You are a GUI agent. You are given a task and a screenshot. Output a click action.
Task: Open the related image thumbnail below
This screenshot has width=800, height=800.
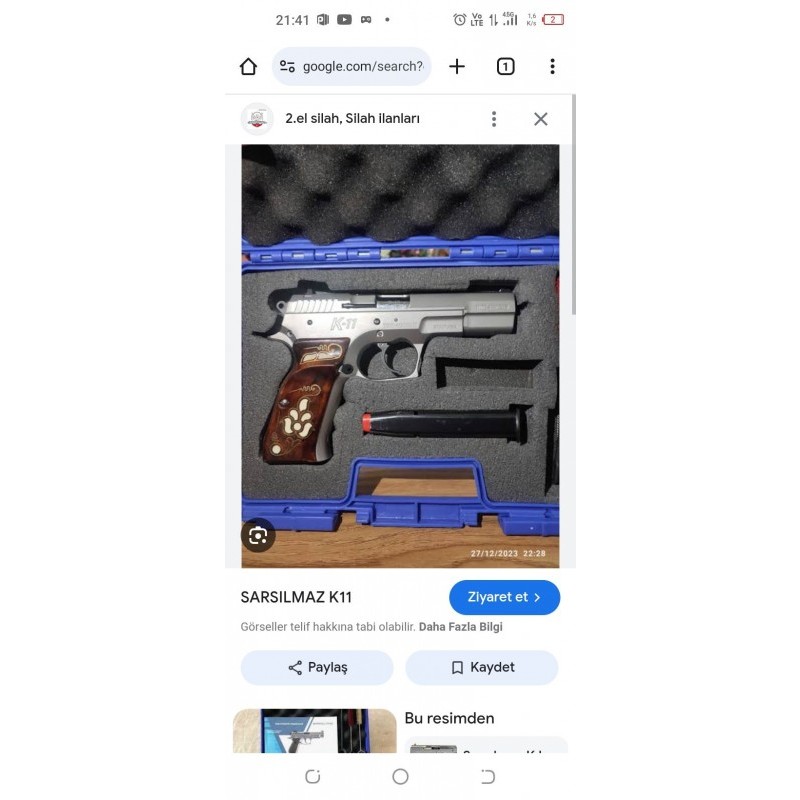tap(314, 731)
